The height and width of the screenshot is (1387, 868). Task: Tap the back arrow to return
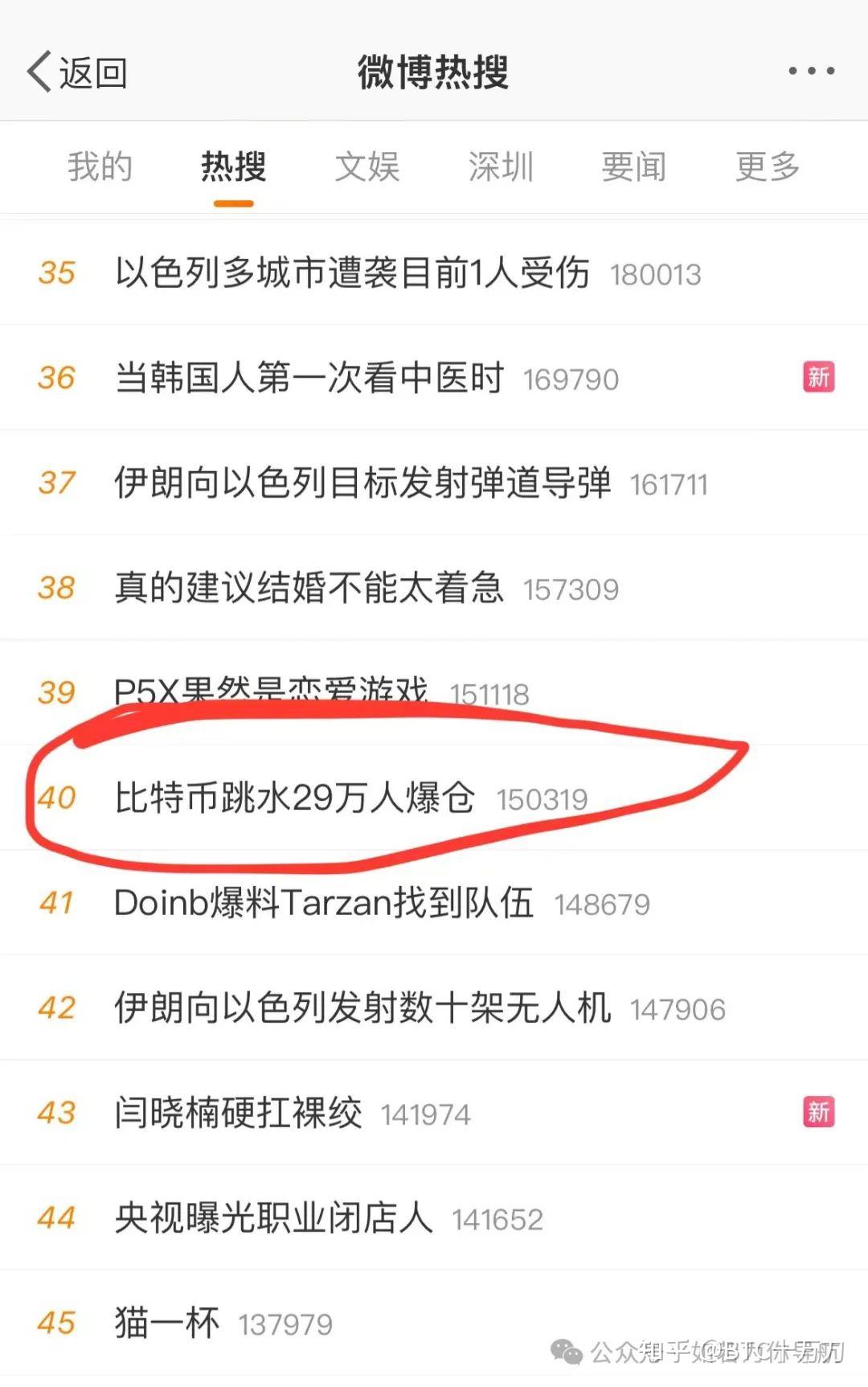click(39, 71)
